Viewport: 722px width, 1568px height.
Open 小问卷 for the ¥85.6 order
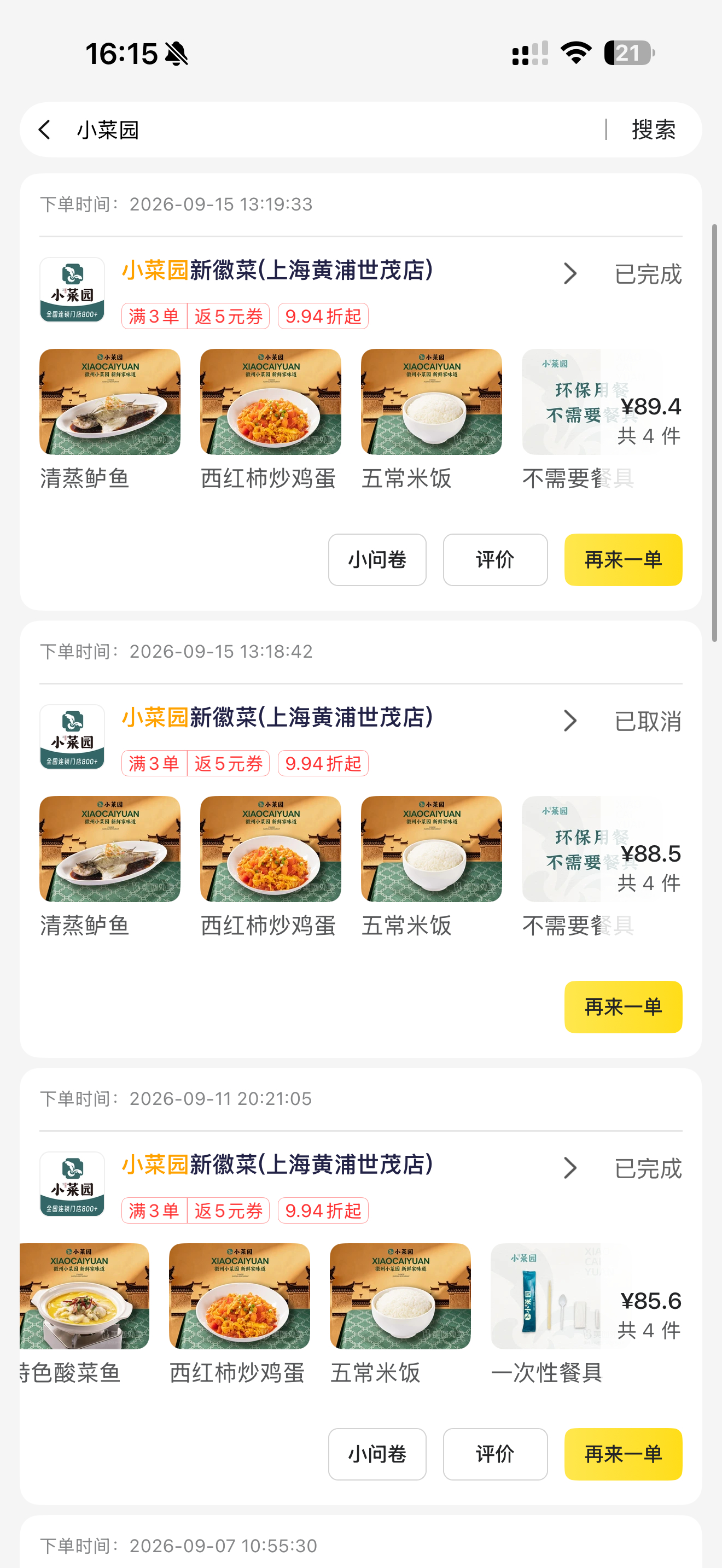[377, 1454]
